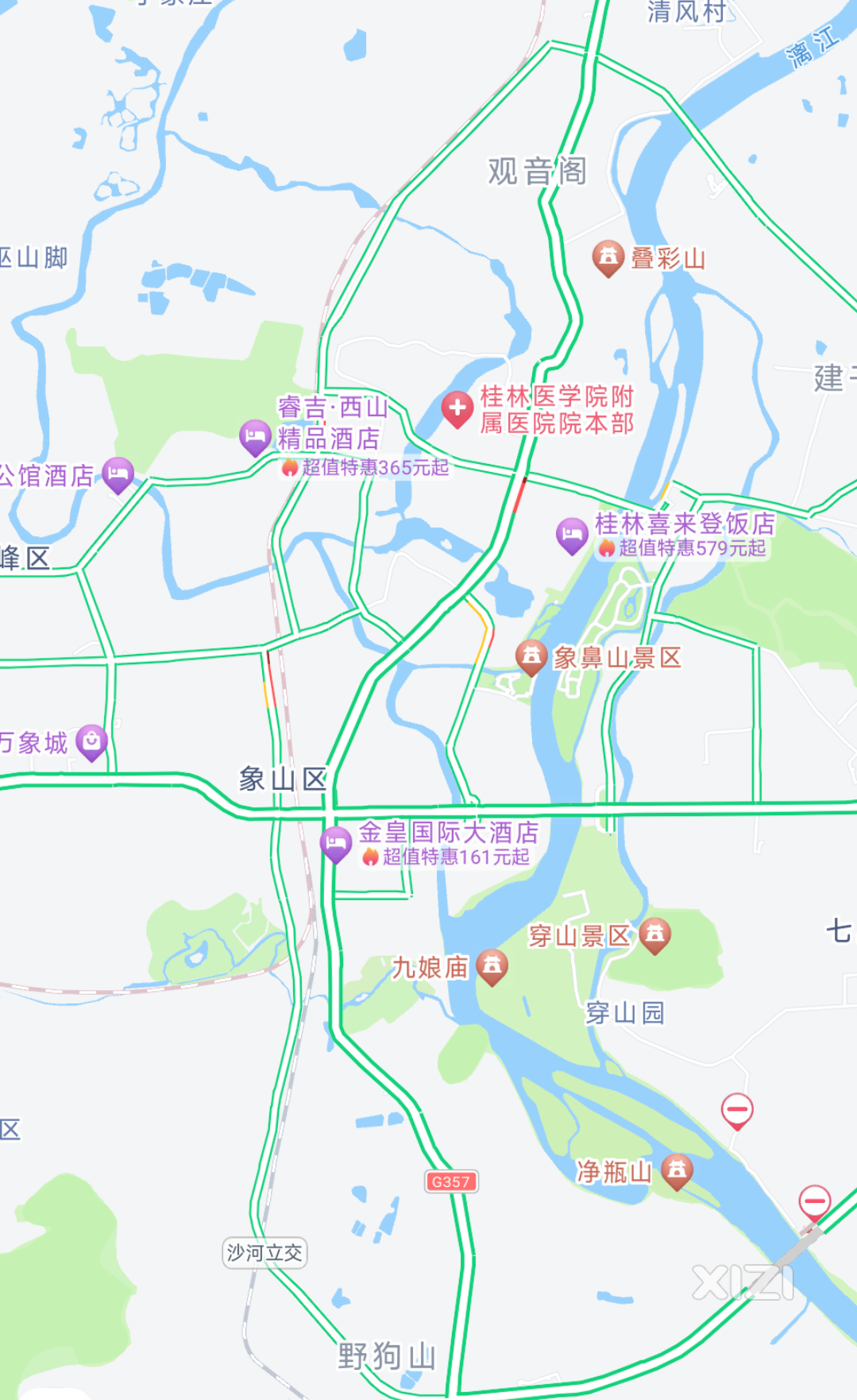Viewport: 857px width, 1400px height.
Task: Open the 睿吉·西山精品酒店 hotel marker
Action: [x=255, y=437]
